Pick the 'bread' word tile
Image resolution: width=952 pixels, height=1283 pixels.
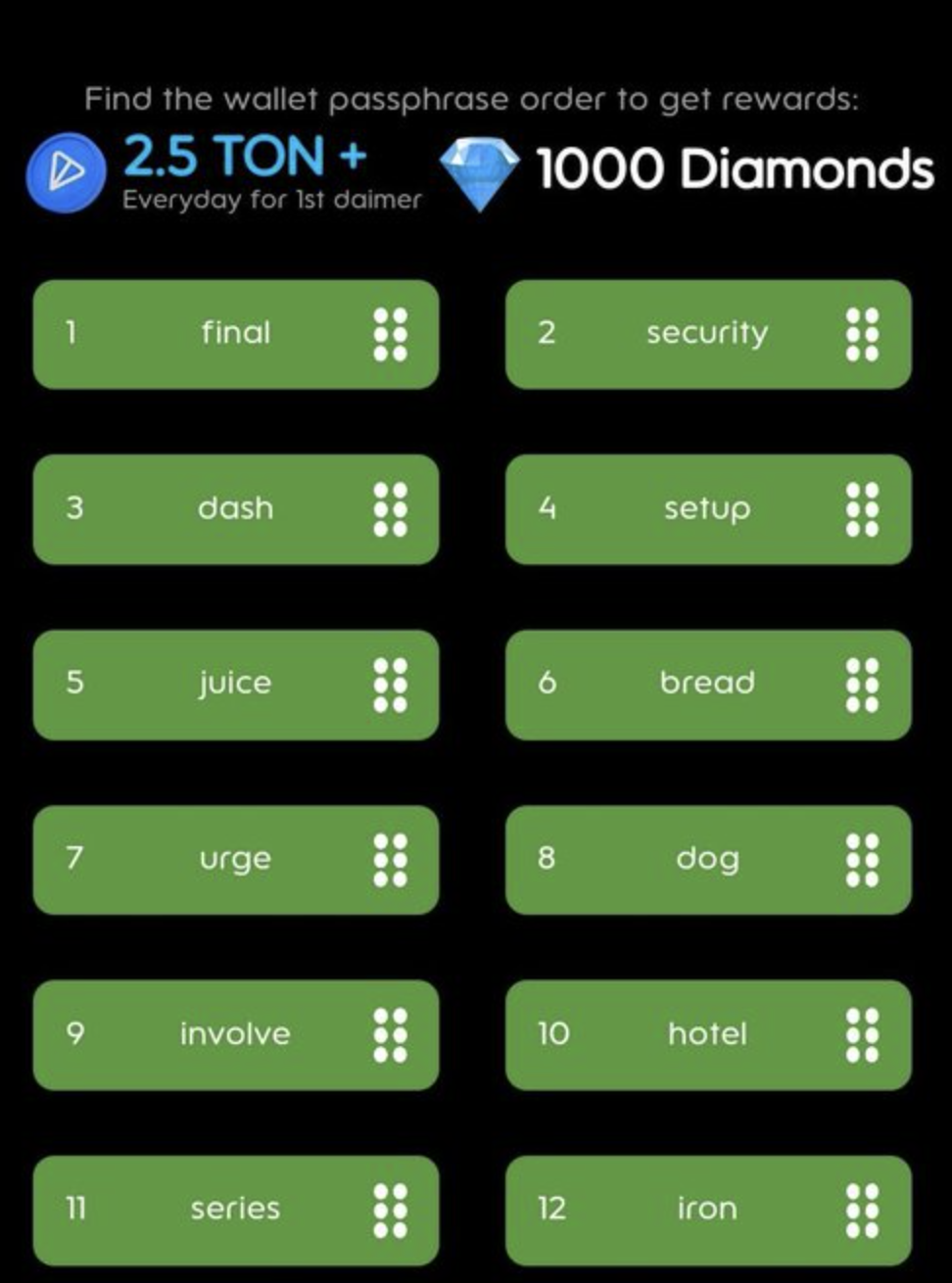(x=707, y=684)
